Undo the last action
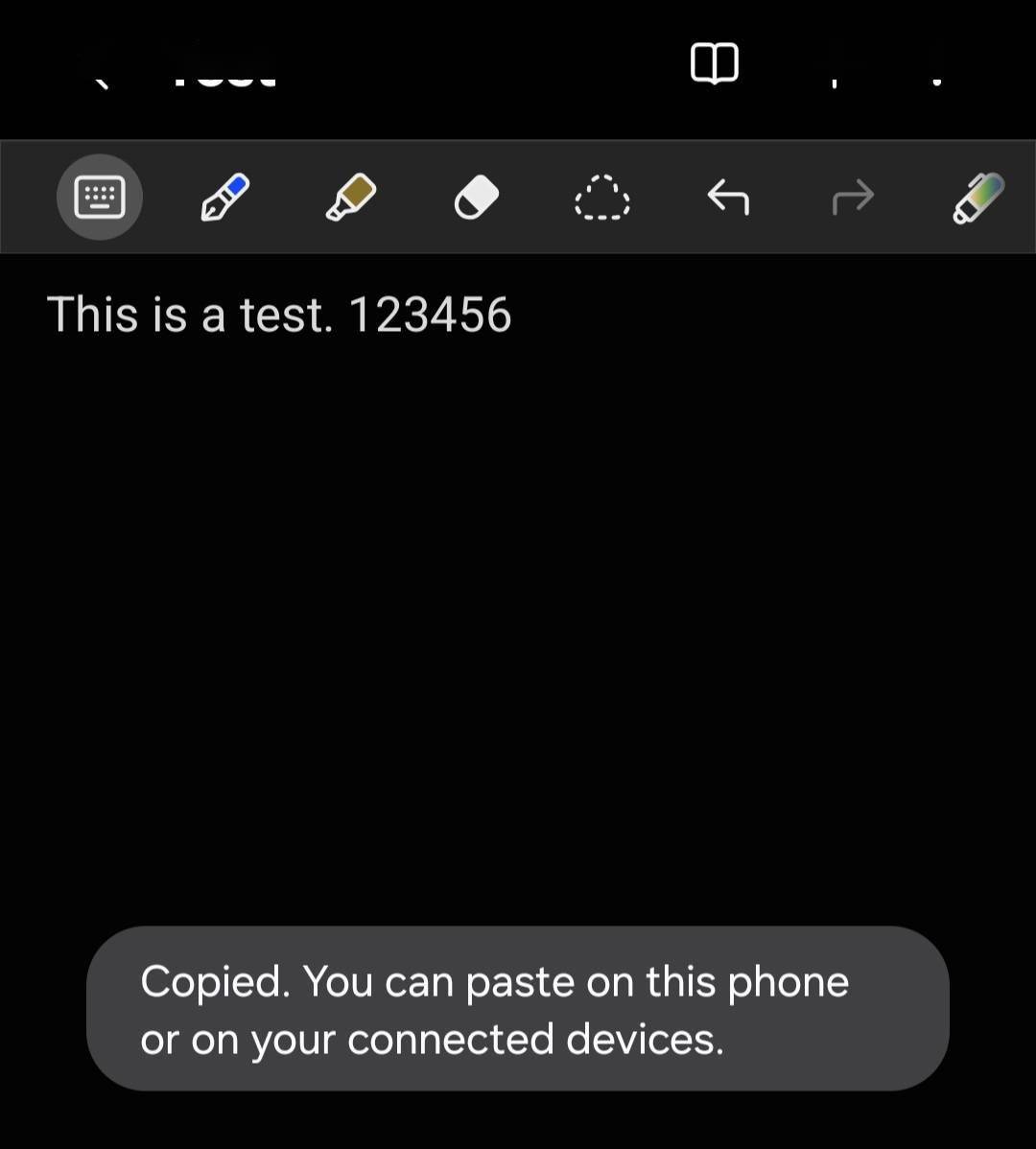 click(728, 198)
